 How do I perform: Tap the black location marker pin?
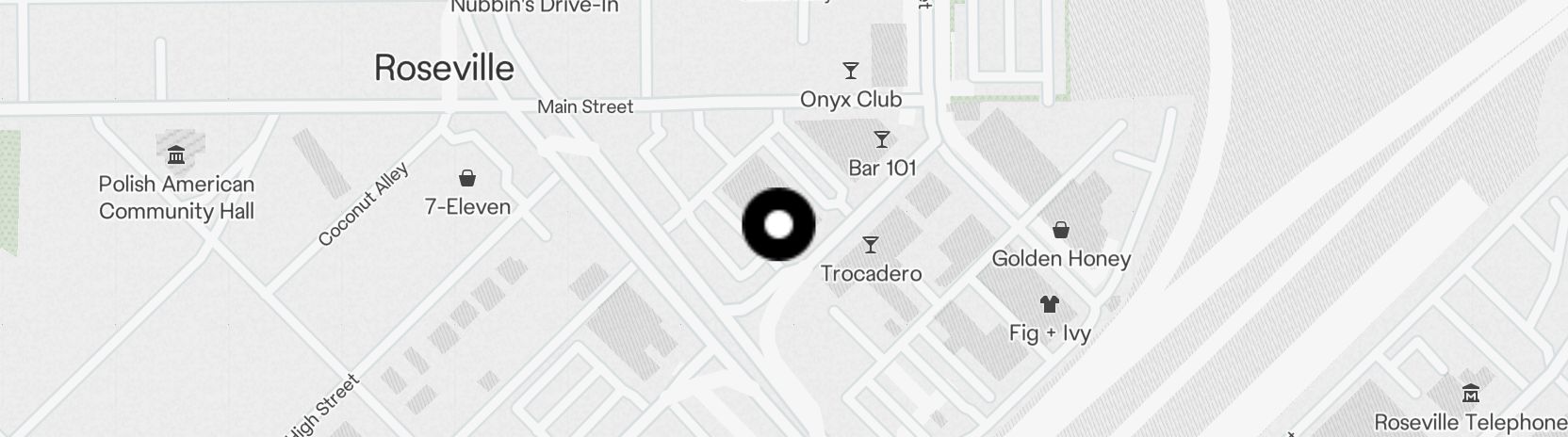pyautogui.click(x=778, y=224)
